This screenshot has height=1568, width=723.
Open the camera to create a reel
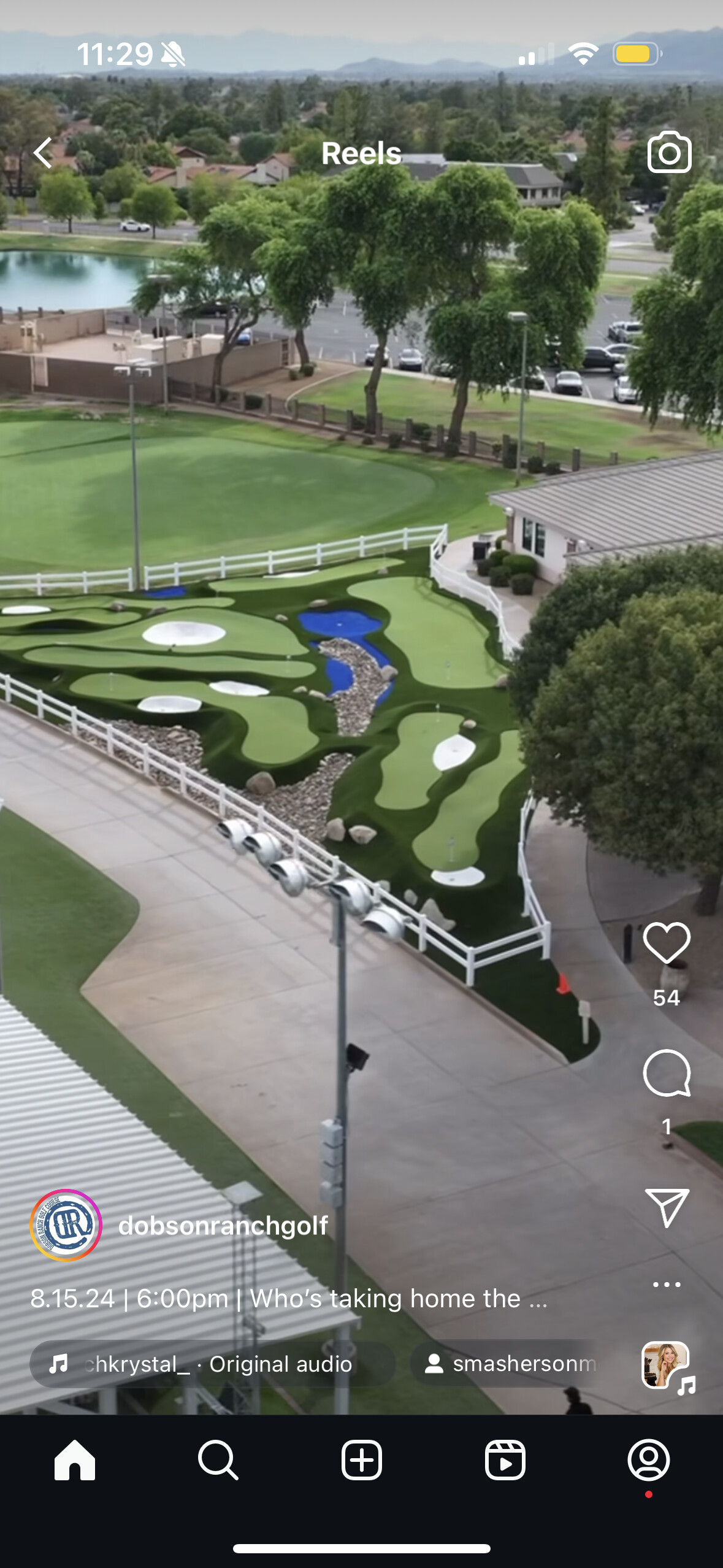(x=669, y=153)
